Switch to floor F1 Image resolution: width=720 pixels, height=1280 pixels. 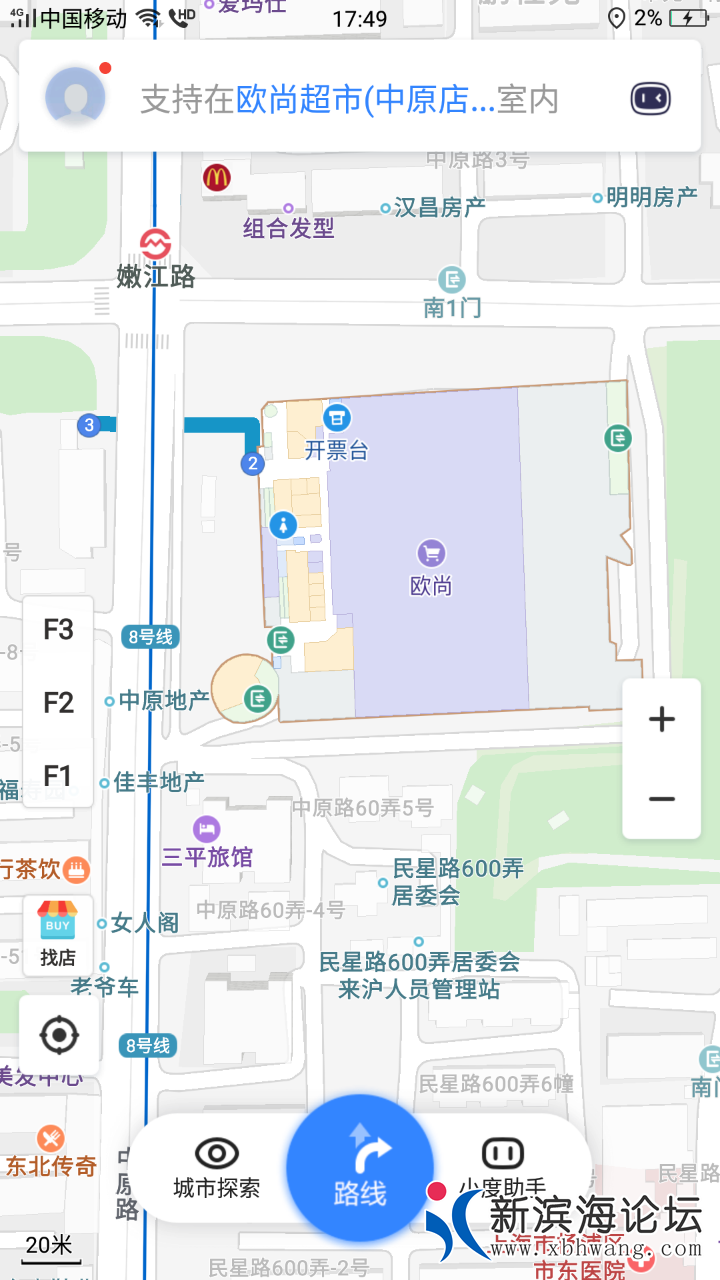58,775
